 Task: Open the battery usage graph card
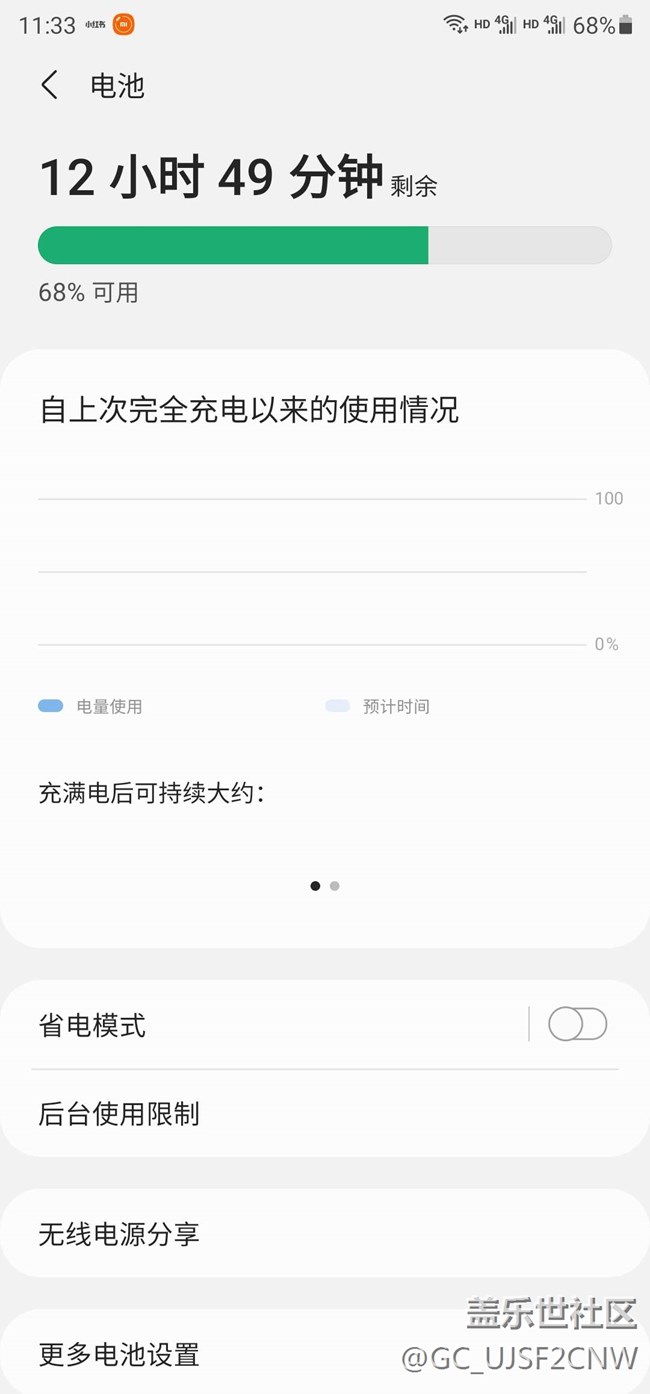pos(324,600)
